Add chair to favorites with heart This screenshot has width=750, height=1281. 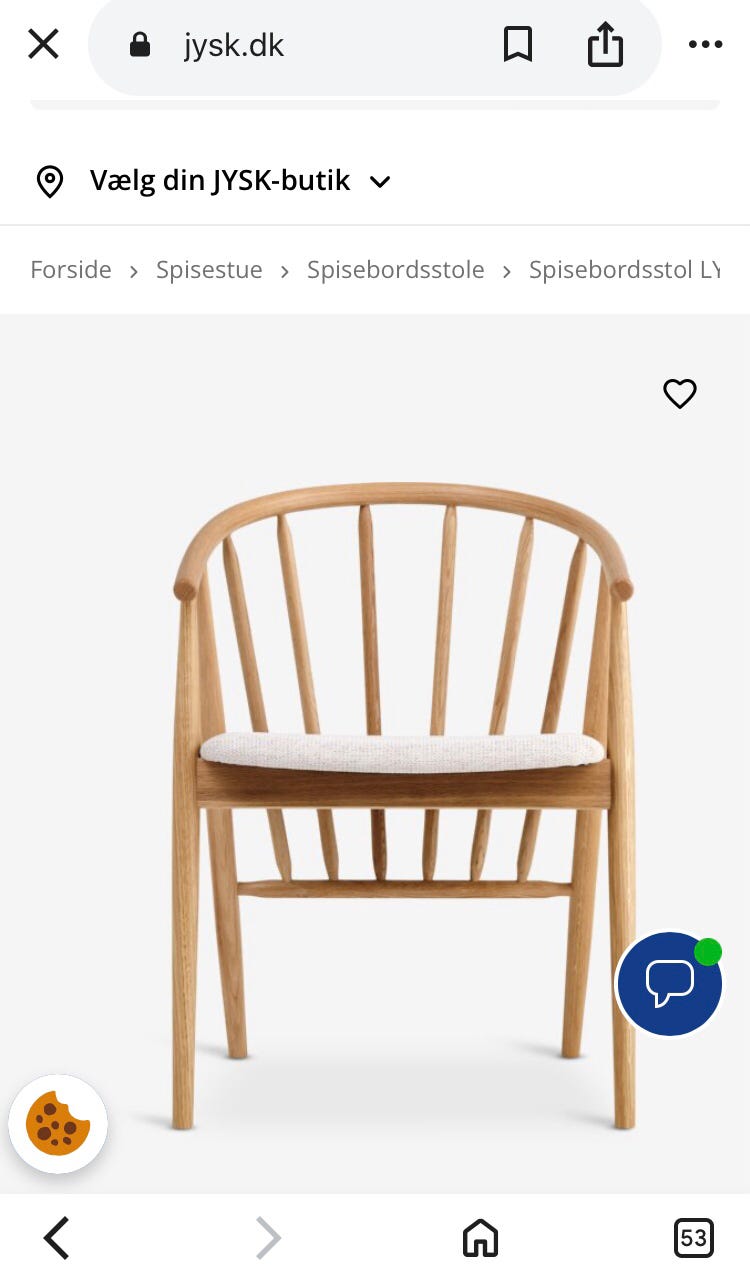(x=680, y=394)
